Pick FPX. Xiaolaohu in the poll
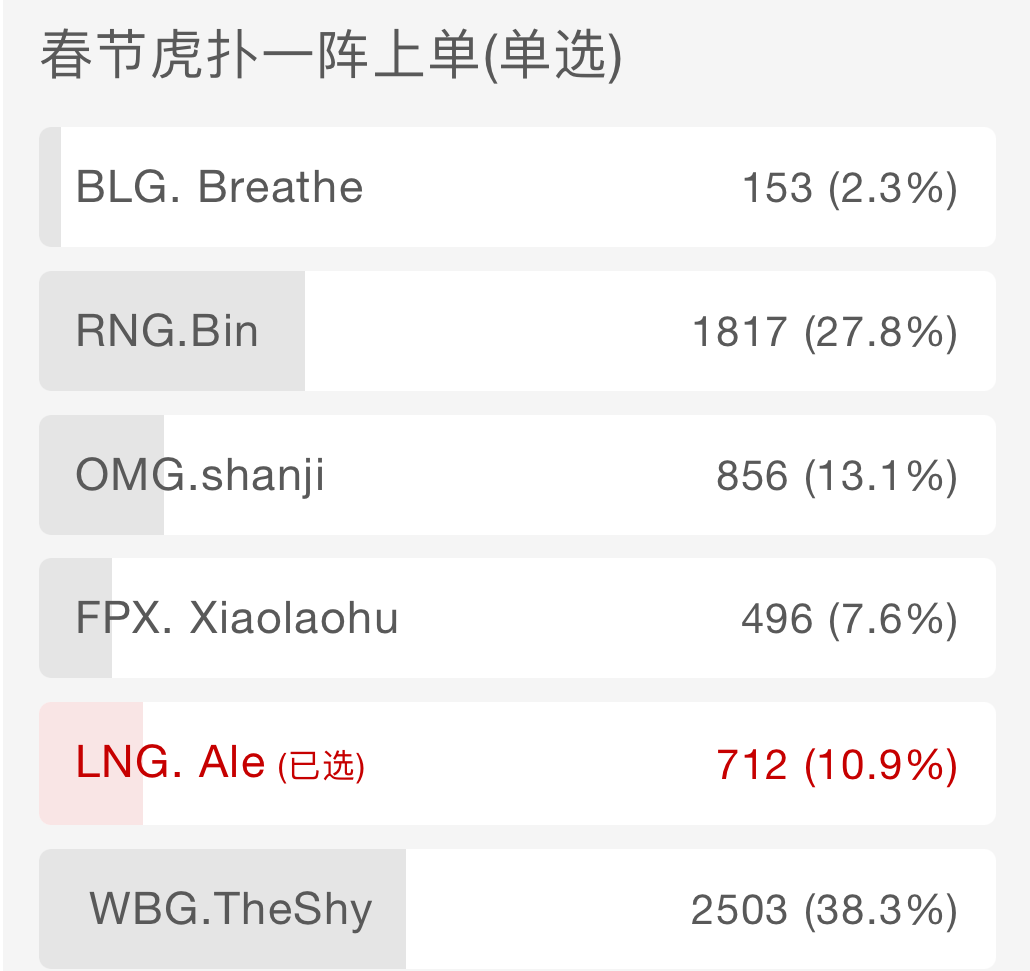Image resolution: width=1030 pixels, height=971 pixels. click(517, 618)
